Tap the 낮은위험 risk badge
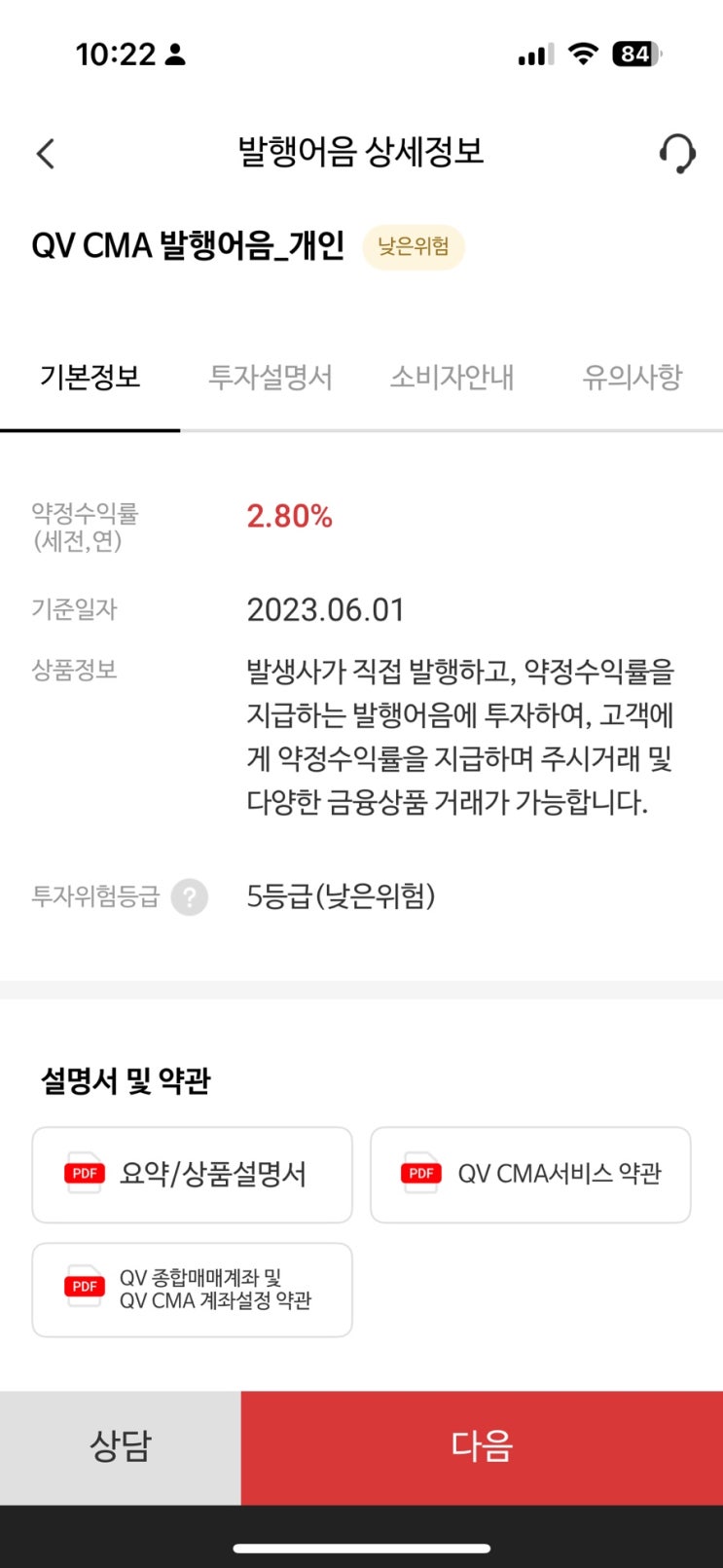723x1568 pixels. 414,247
